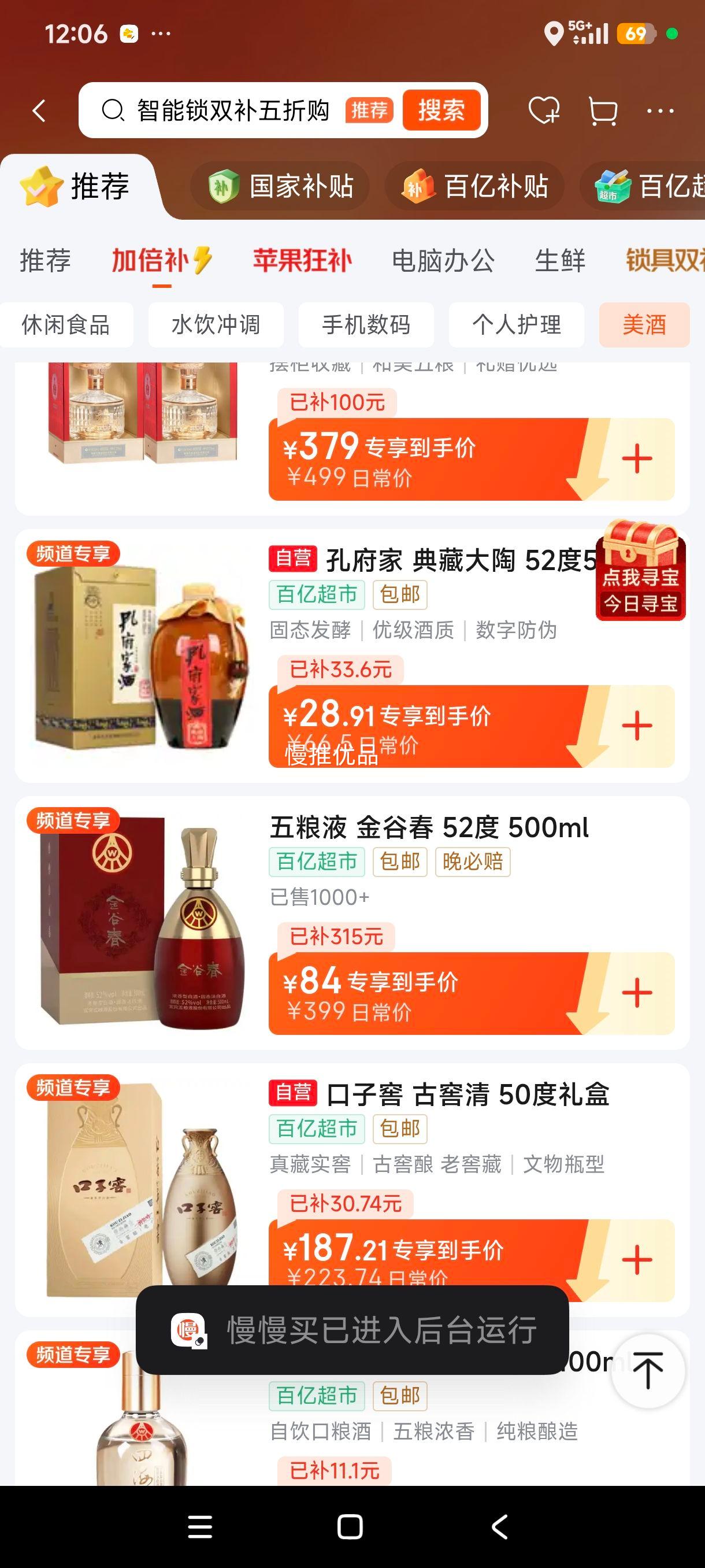Tap the 点我寻宝 treasure chest icon

pos(640,575)
